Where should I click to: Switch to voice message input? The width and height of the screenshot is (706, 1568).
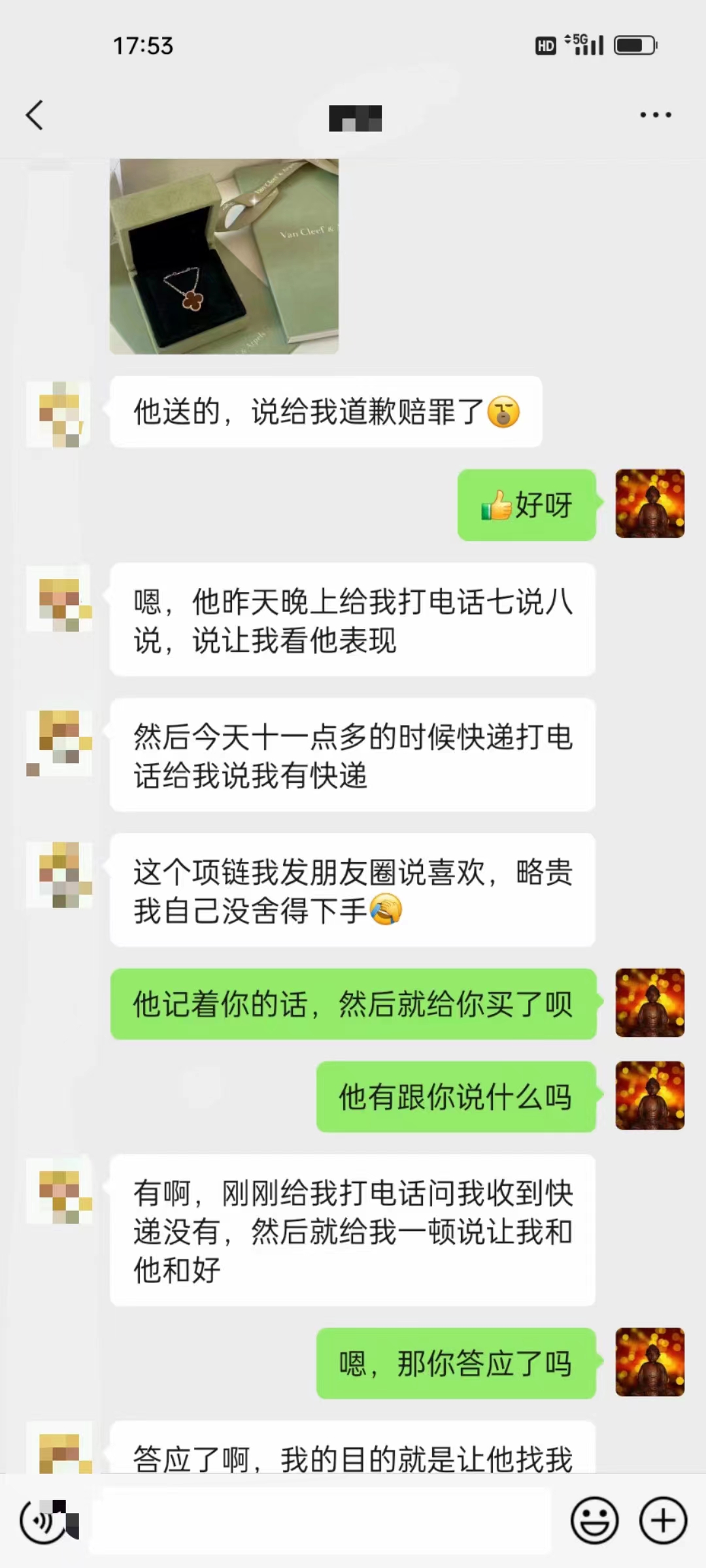click(43, 1521)
